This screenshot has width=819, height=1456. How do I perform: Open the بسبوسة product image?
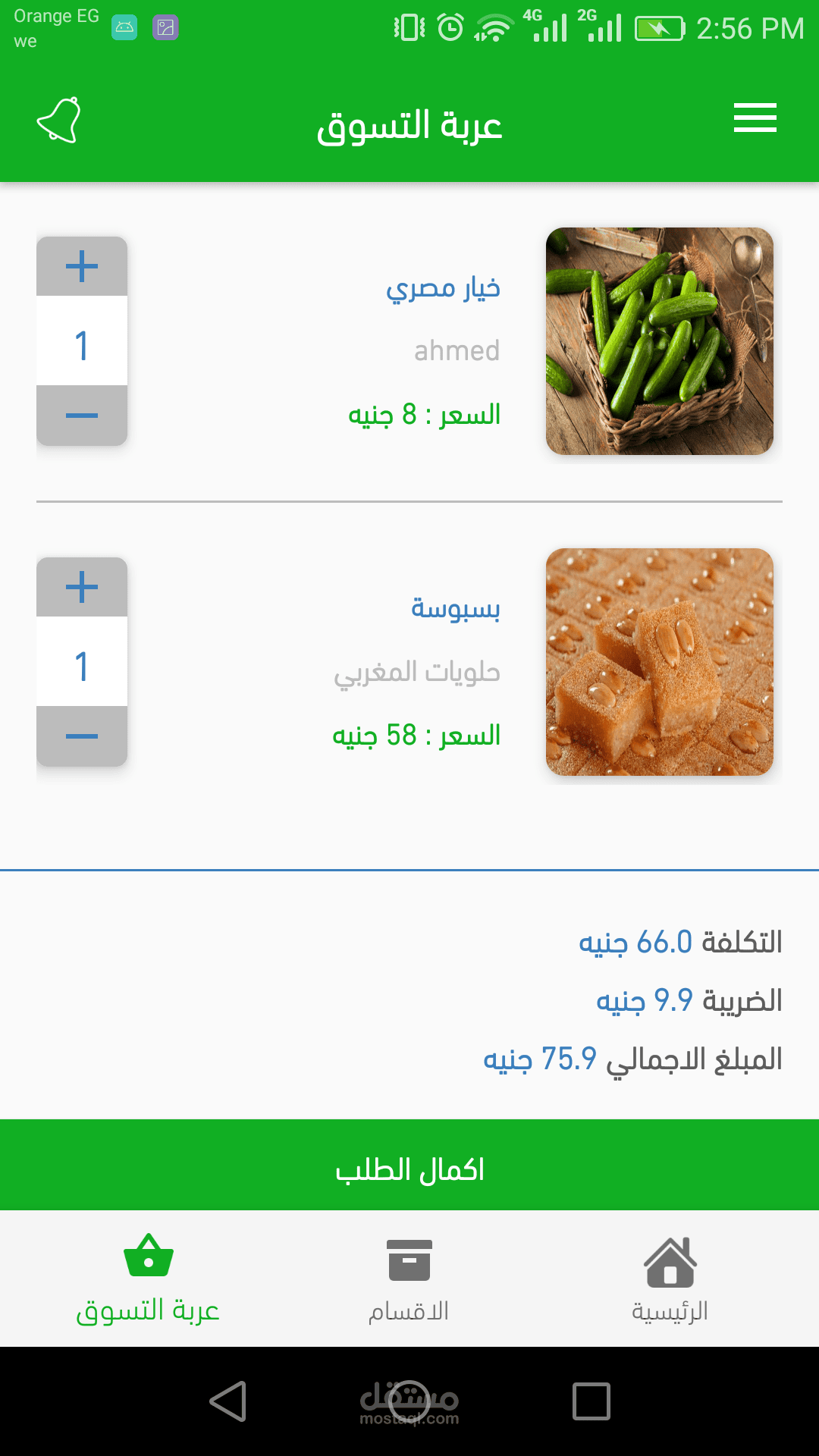point(660,662)
